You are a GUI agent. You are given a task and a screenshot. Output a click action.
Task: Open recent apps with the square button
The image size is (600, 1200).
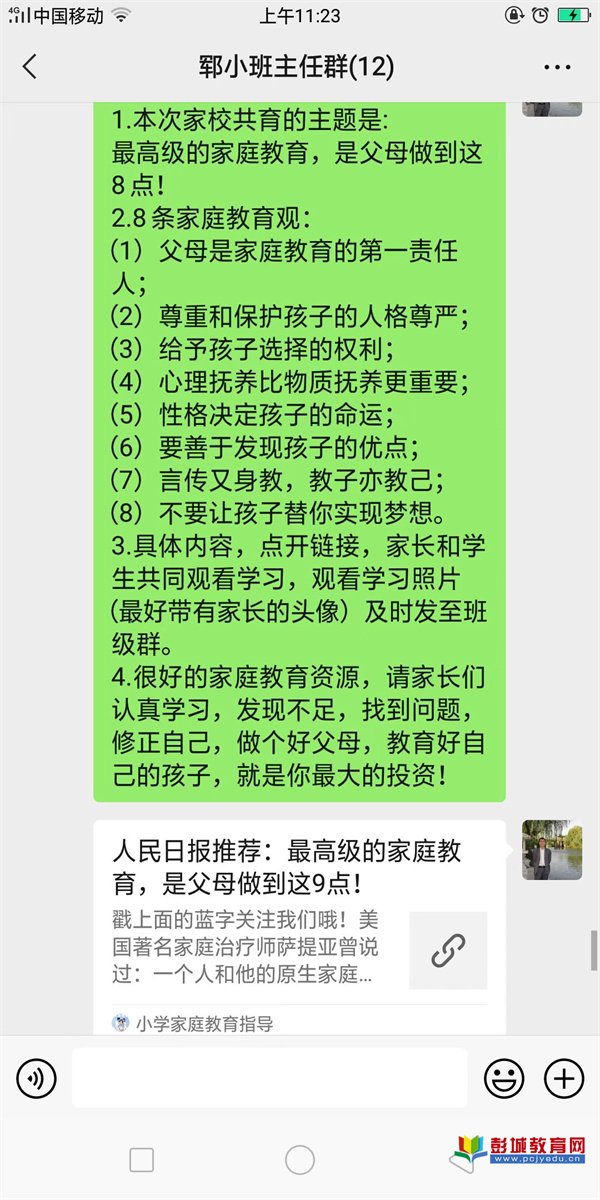(x=142, y=1160)
